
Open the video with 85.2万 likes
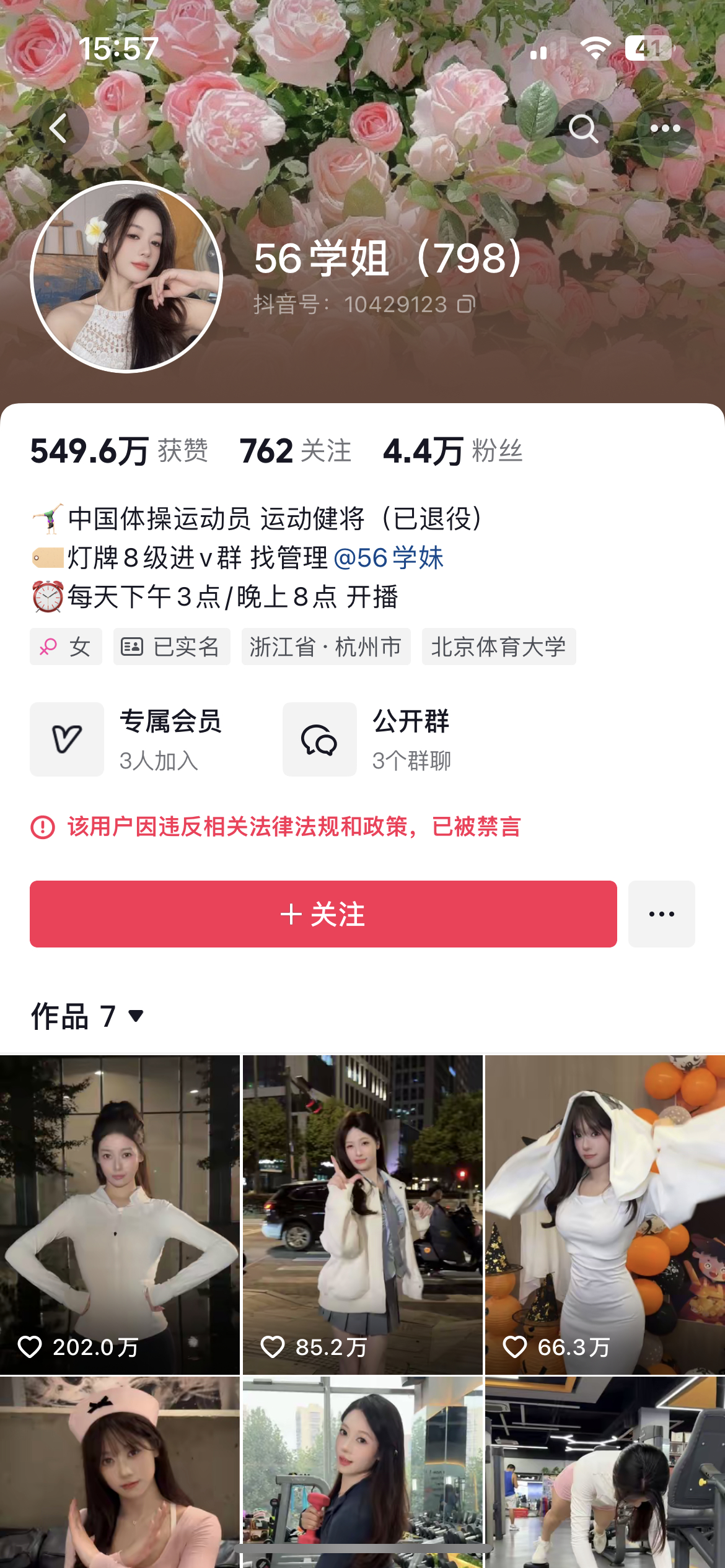tap(362, 1214)
